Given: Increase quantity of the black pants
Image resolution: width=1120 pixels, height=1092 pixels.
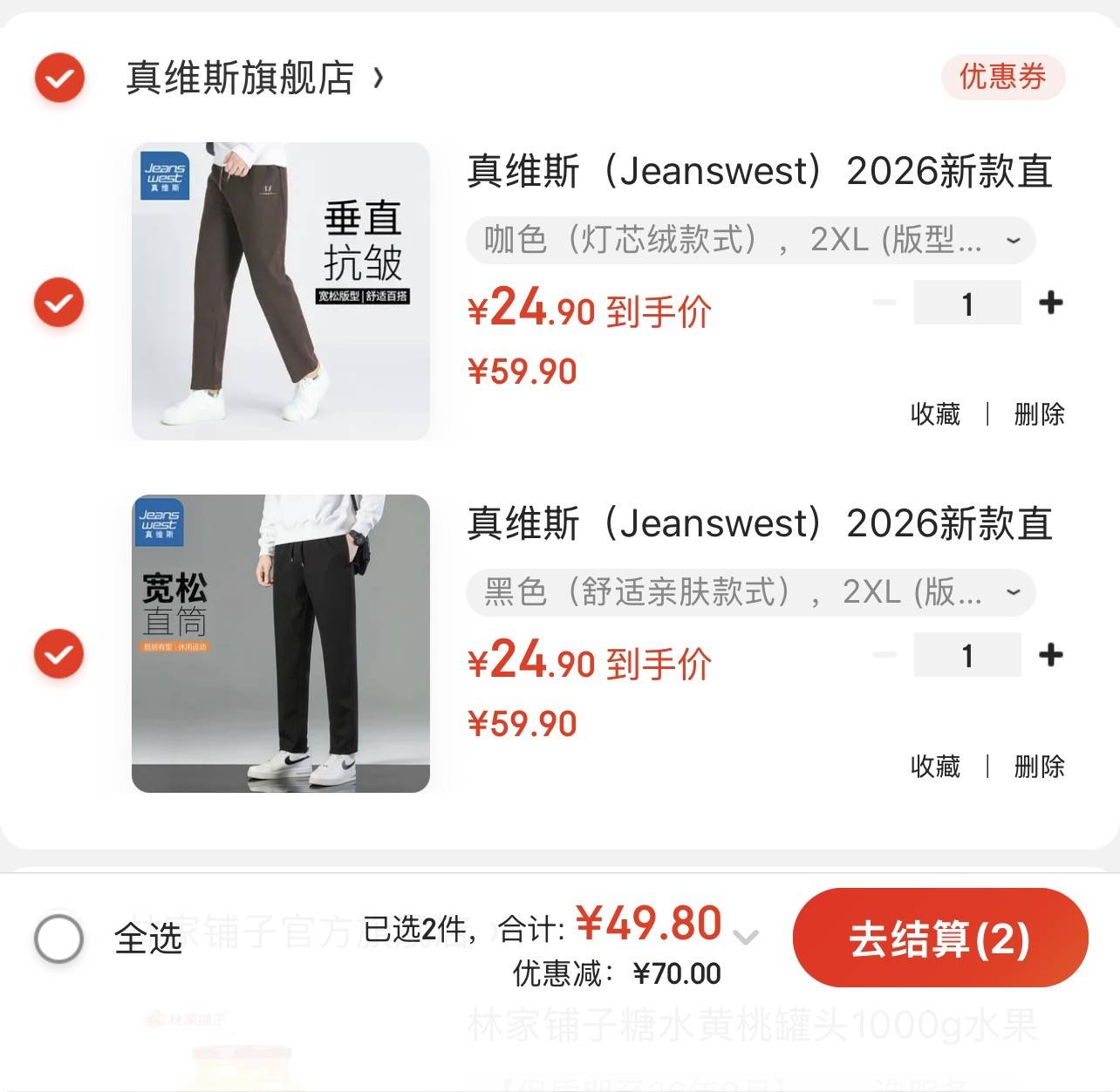Looking at the screenshot, I should (1050, 654).
